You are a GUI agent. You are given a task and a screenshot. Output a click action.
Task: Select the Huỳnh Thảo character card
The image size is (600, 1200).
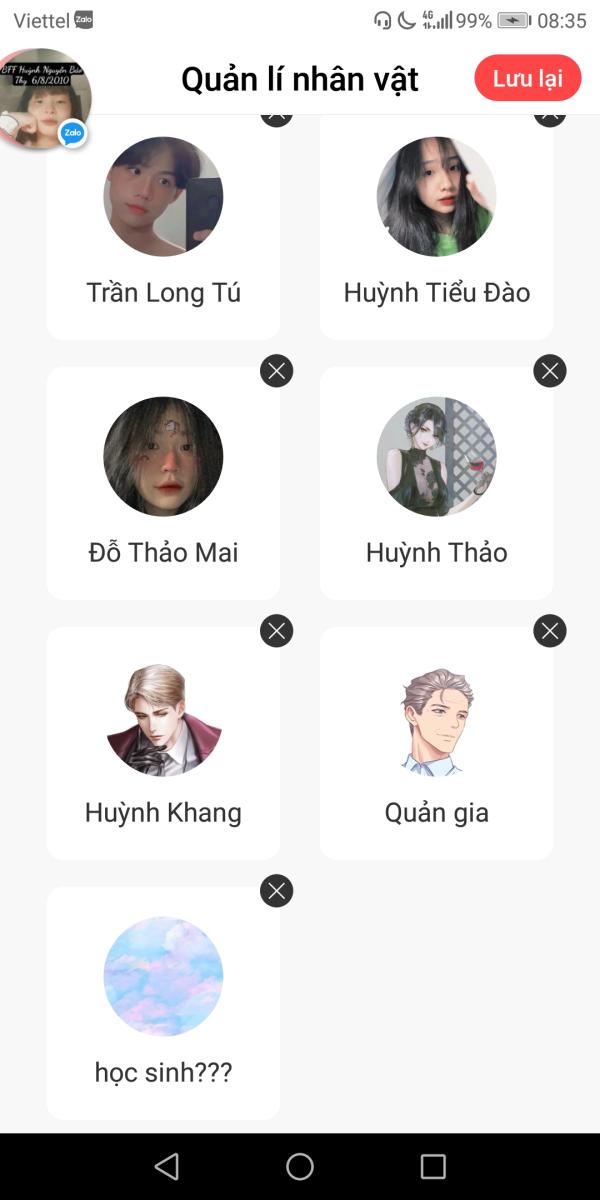436,483
